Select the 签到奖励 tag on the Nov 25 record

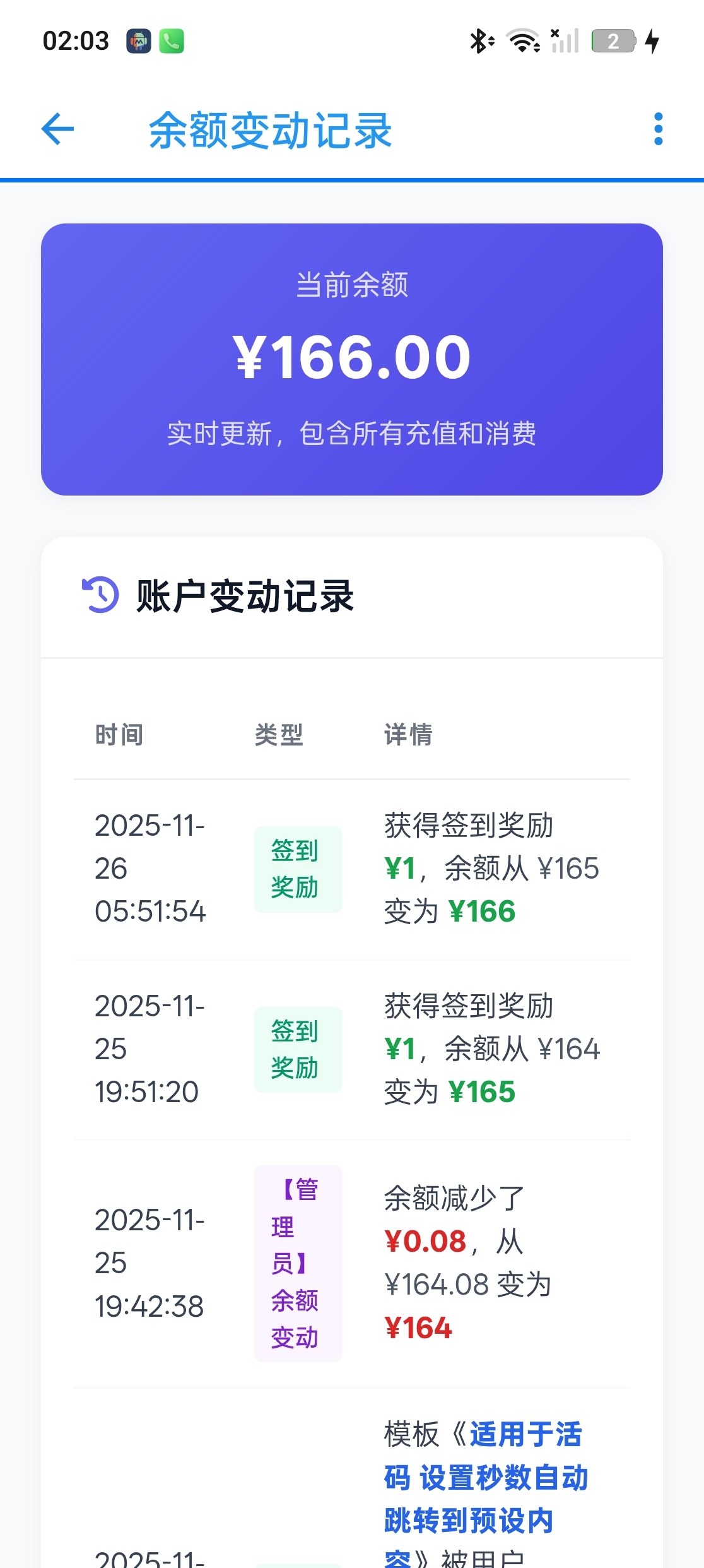(x=297, y=1050)
